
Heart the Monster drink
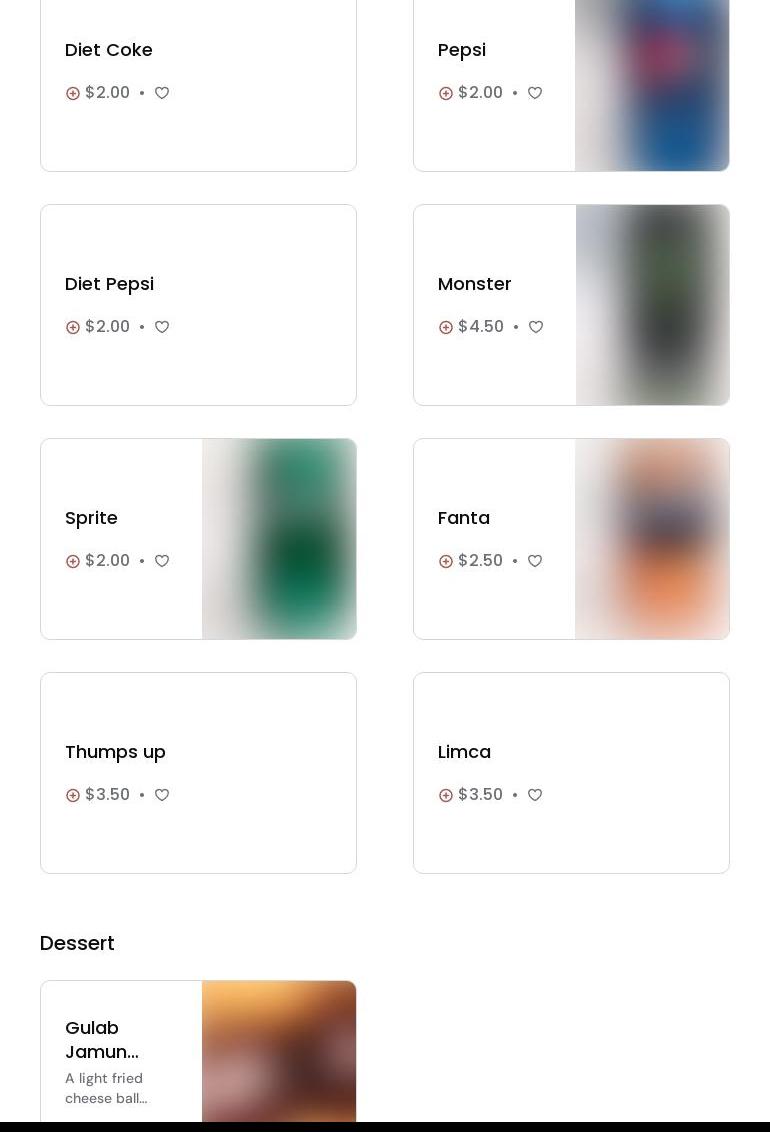536,327
